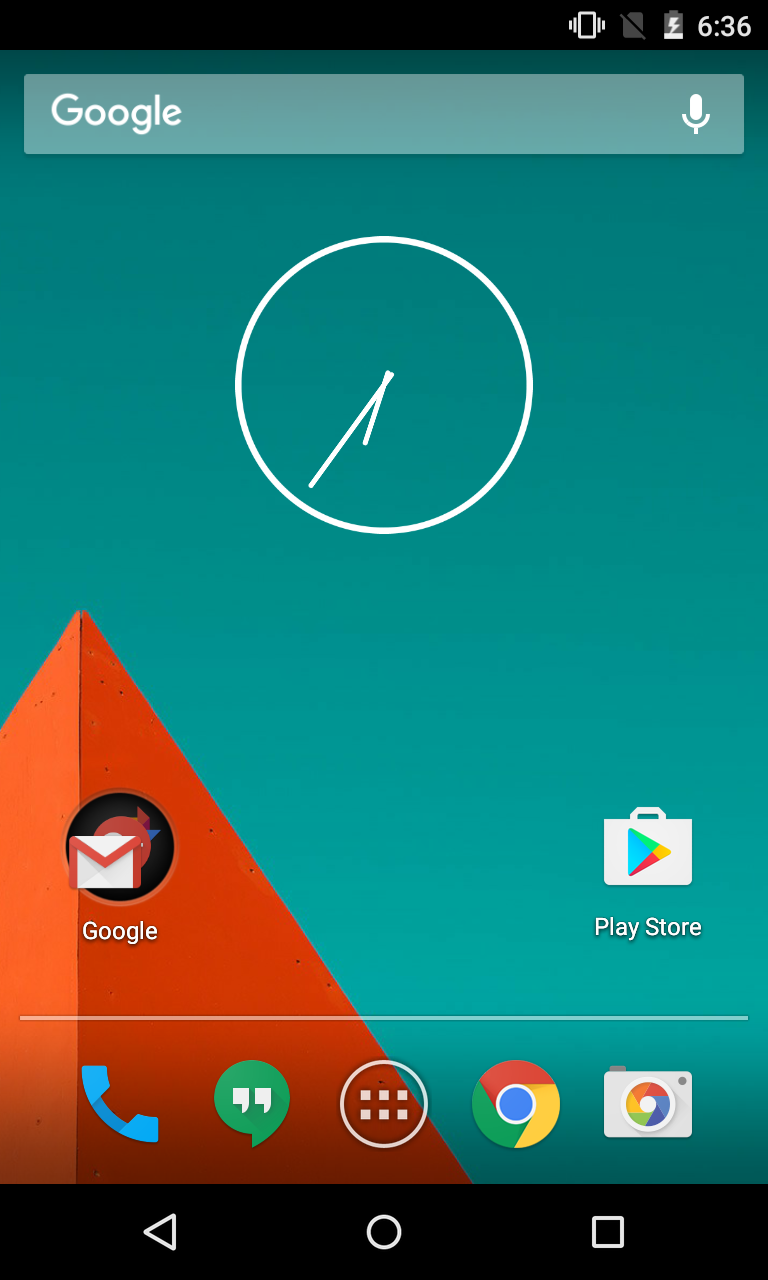Launch the Play Store app
Screen dimensions: 768x1280
648,848
